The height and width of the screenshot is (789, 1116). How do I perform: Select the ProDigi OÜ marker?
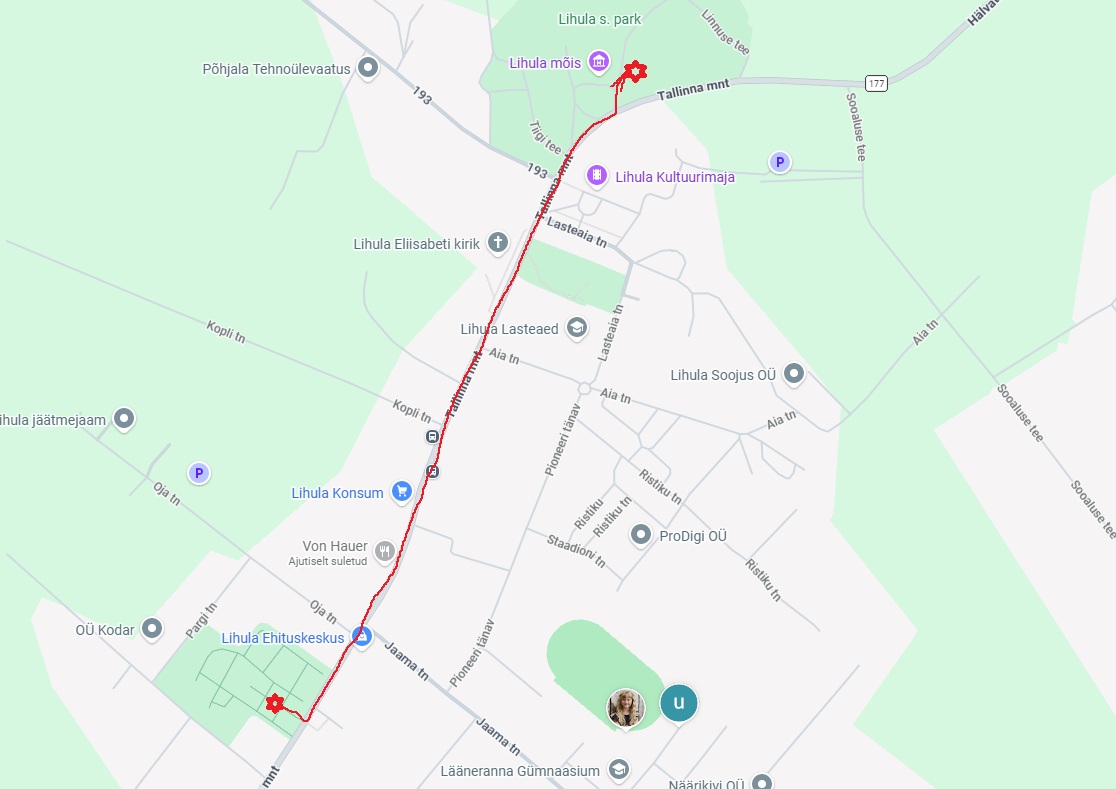(x=641, y=535)
